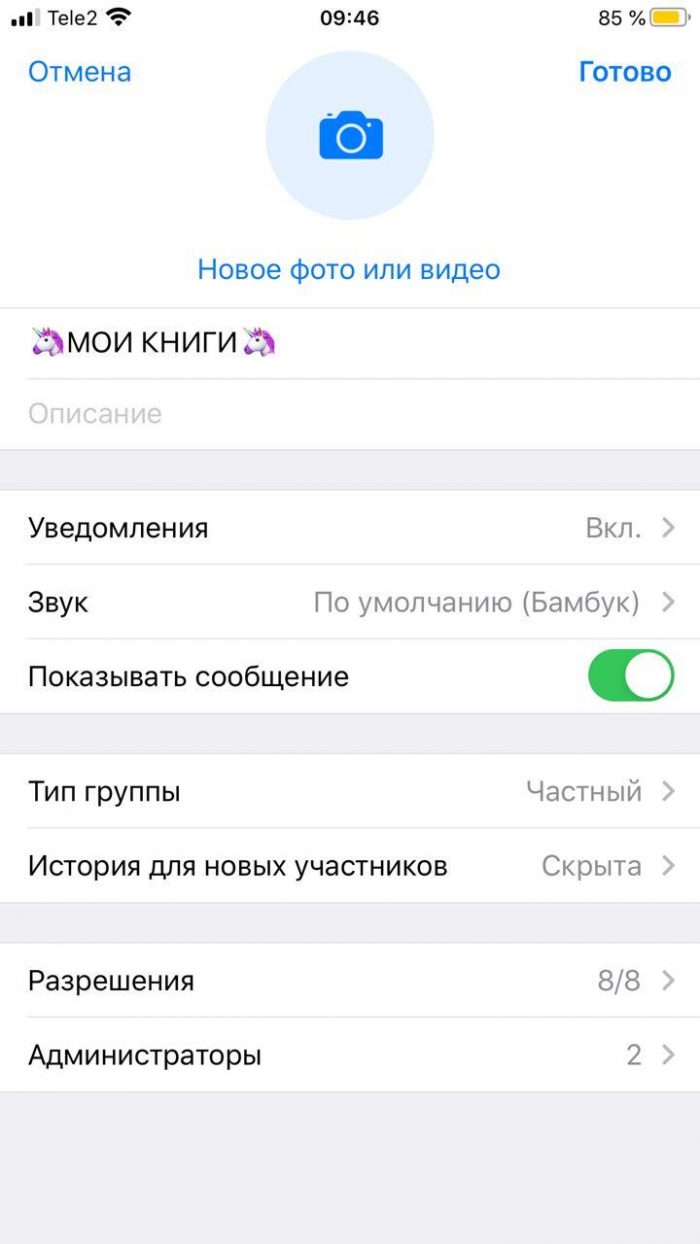Open the Звук notification sound row
700x1244 pixels.
tap(350, 602)
